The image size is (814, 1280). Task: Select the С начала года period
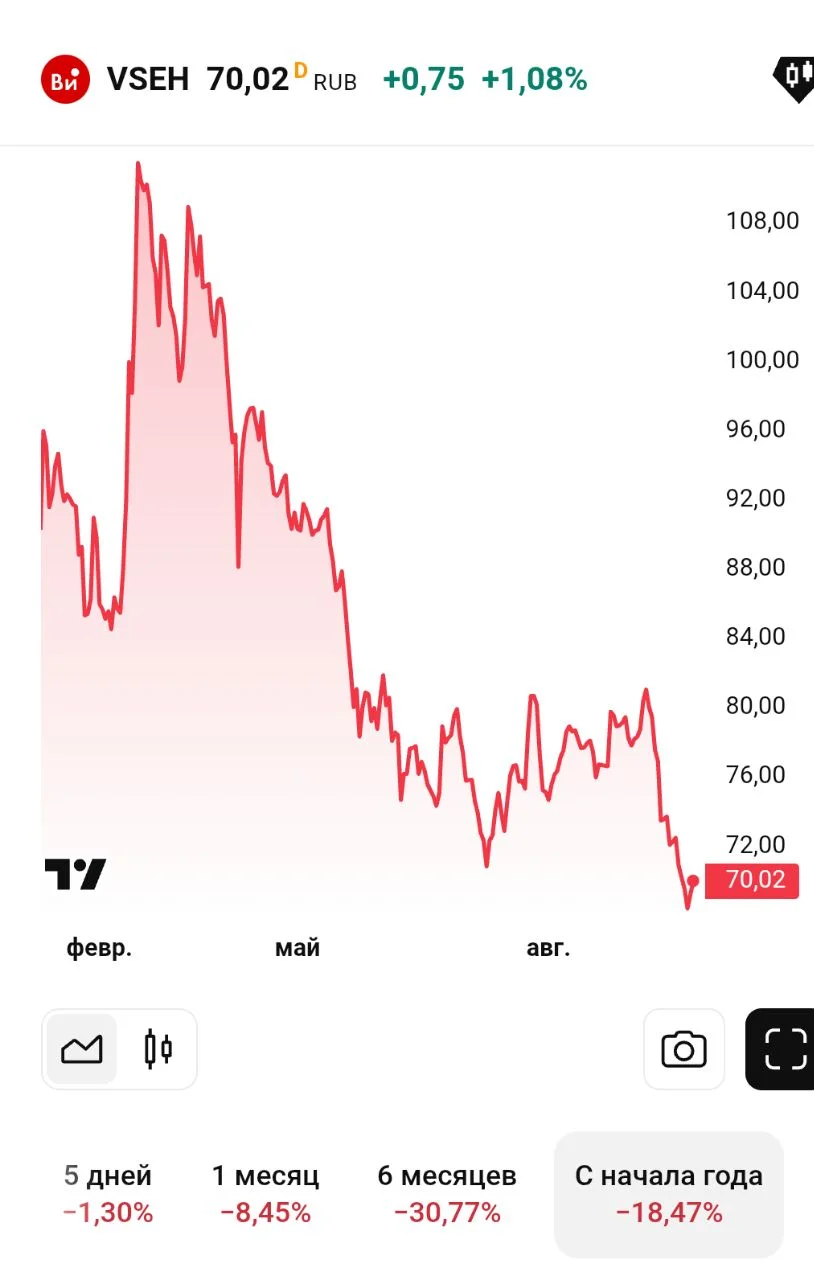pyautogui.click(x=669, y=1194)
